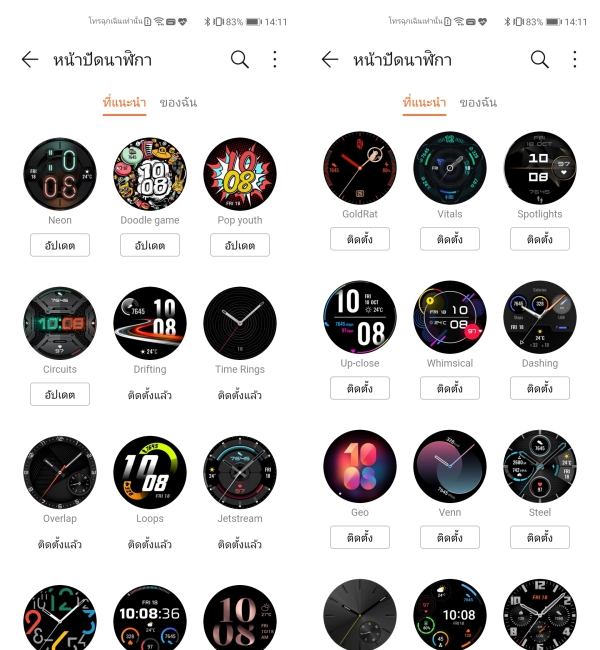Install the Whimsical watch face
The height and width of the screenshot is (650, 600).
450,388
